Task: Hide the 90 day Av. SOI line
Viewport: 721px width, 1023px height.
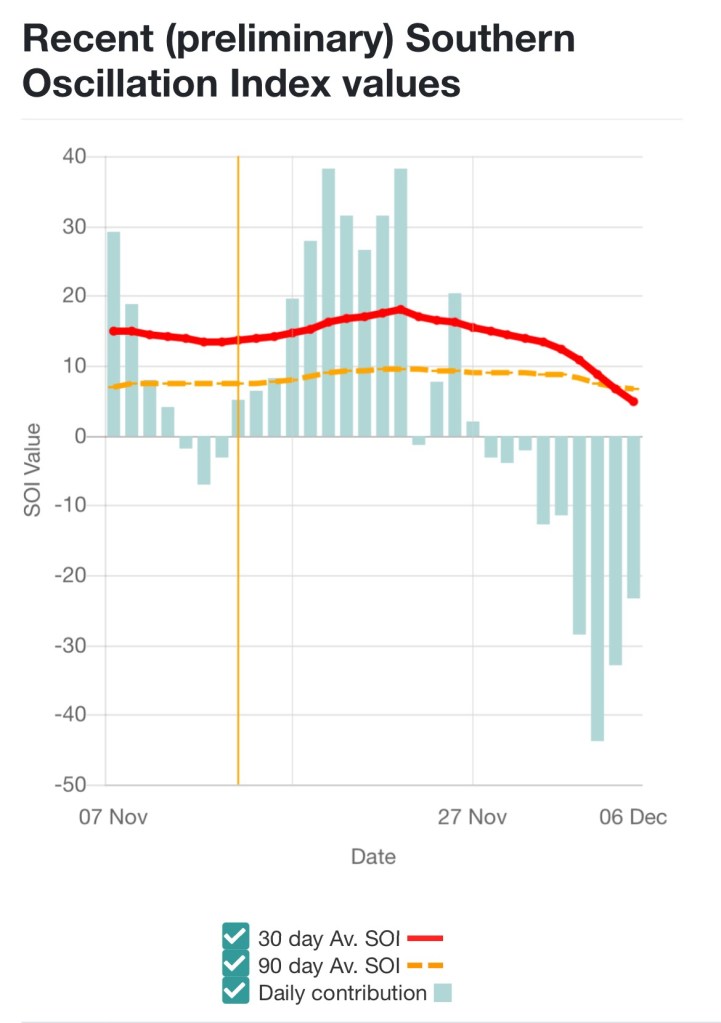Action: (235, 965)
